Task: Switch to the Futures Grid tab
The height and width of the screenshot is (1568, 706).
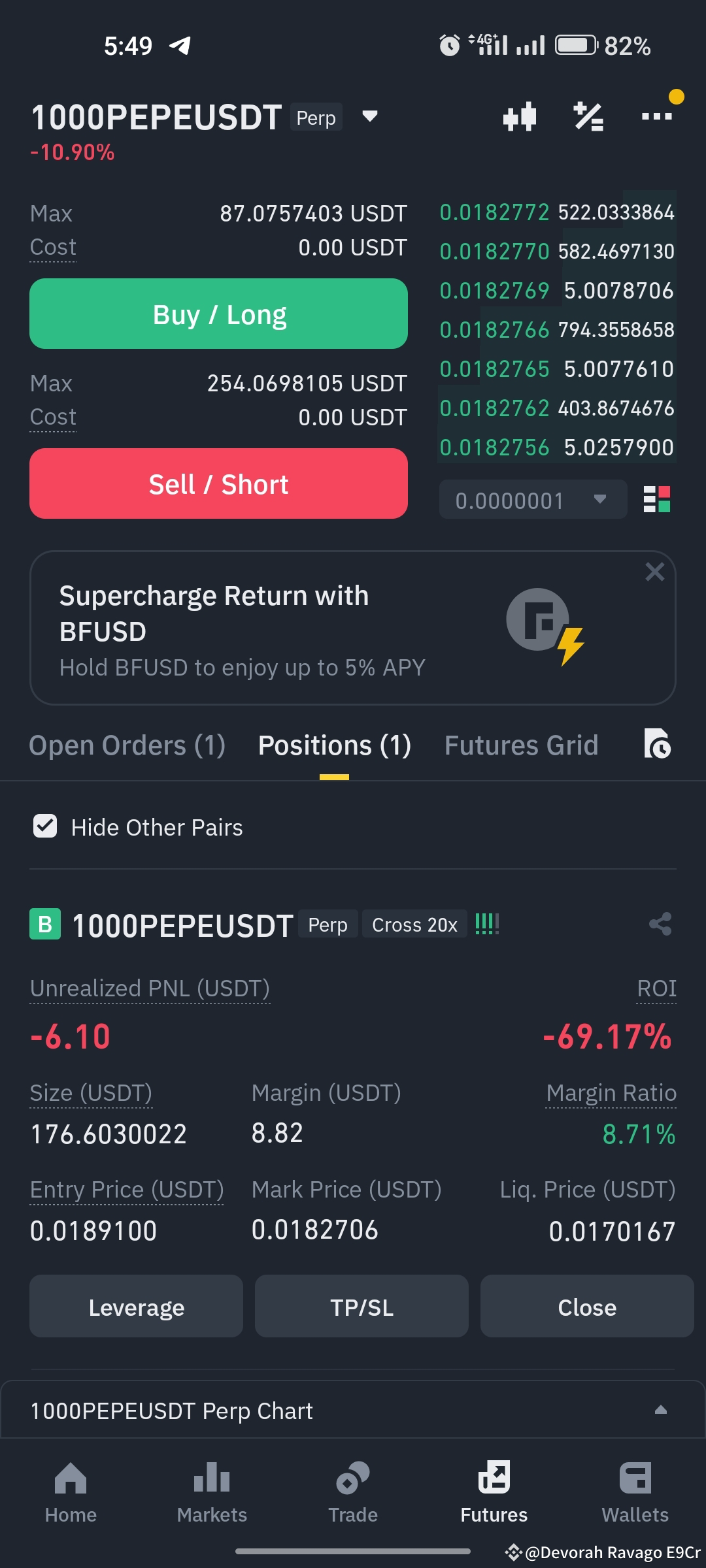Action: pos(521,744)
